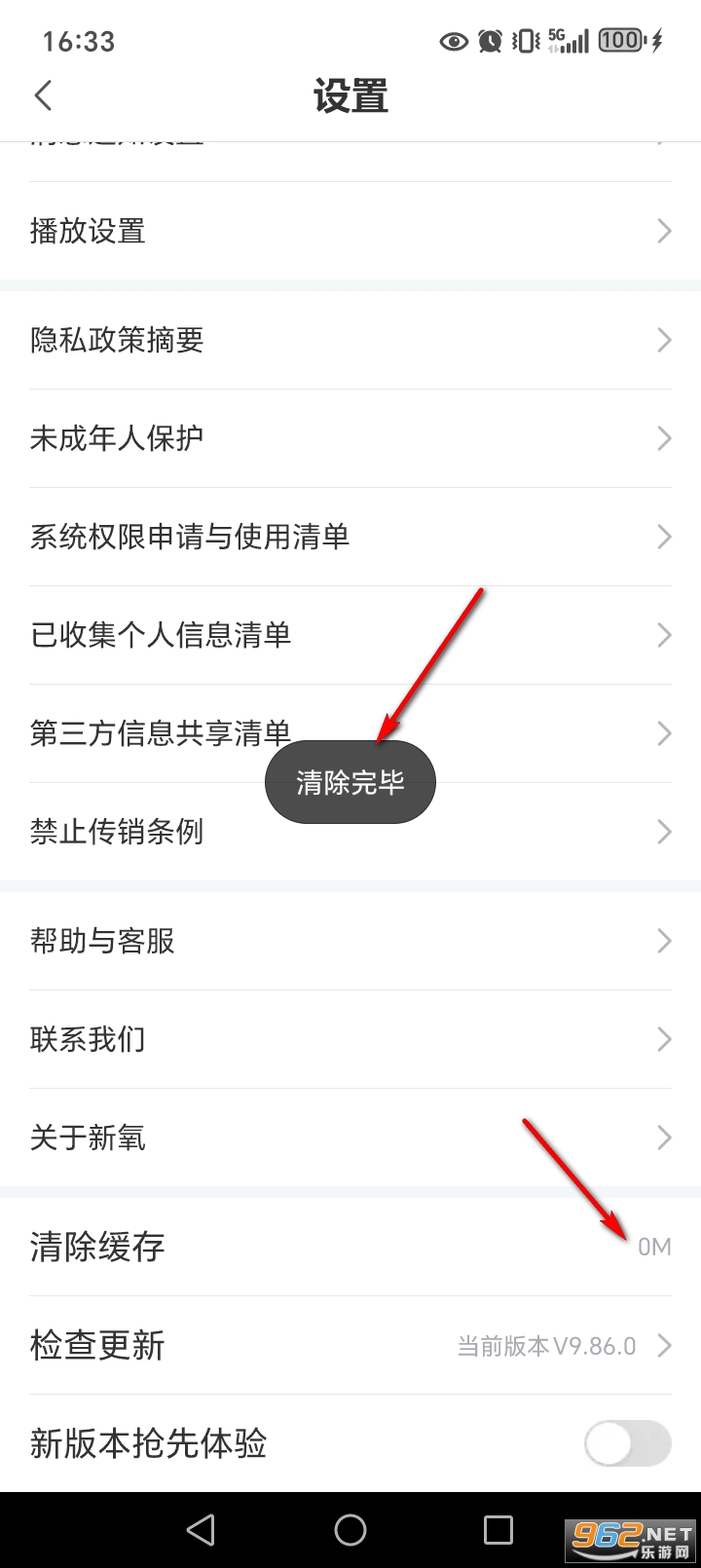Open 关于新氧
Viewport: 701px width, 1568px height.
350,1138
